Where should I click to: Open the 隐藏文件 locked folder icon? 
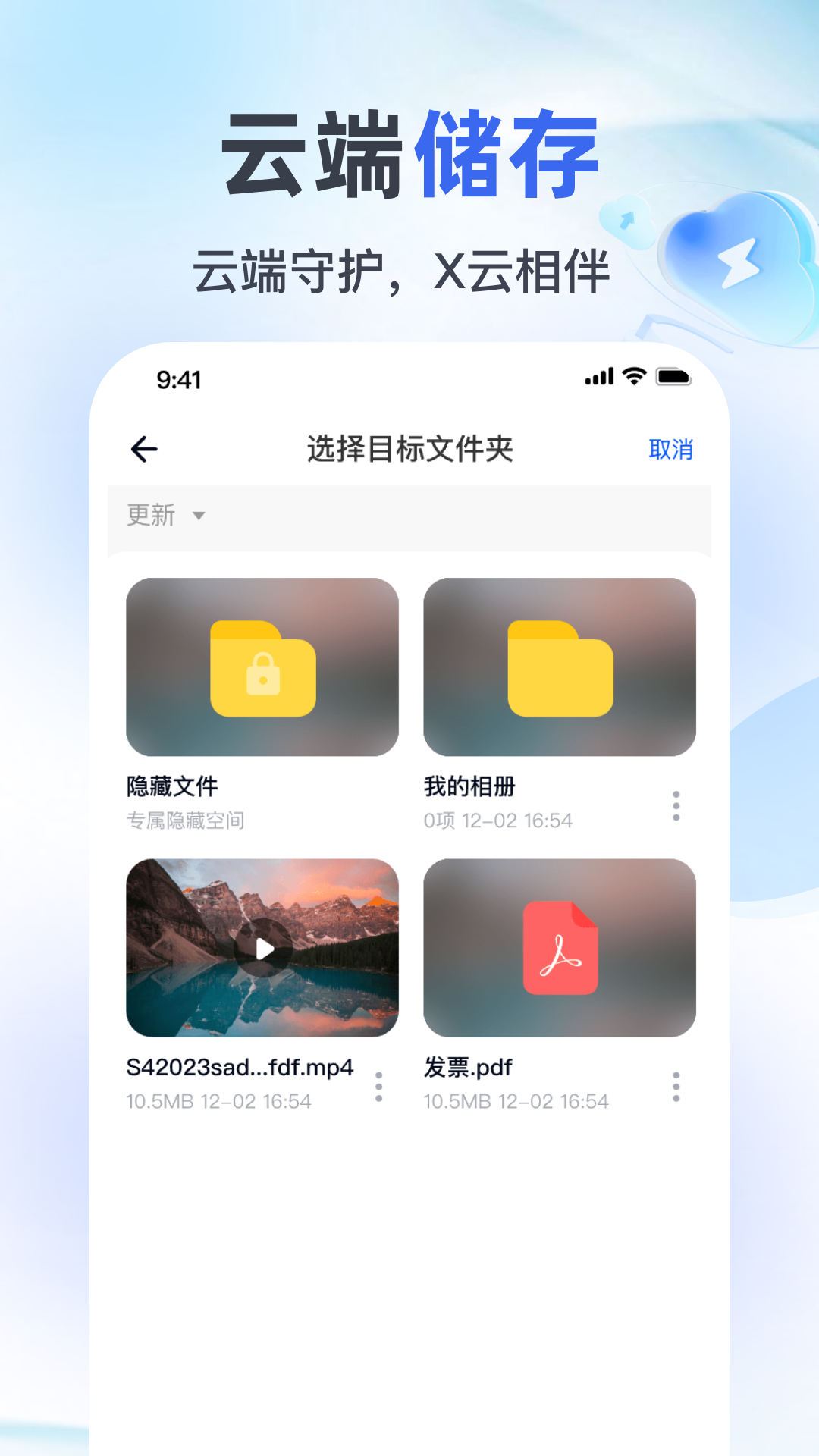pyautogui.click(x=262, y=669)
